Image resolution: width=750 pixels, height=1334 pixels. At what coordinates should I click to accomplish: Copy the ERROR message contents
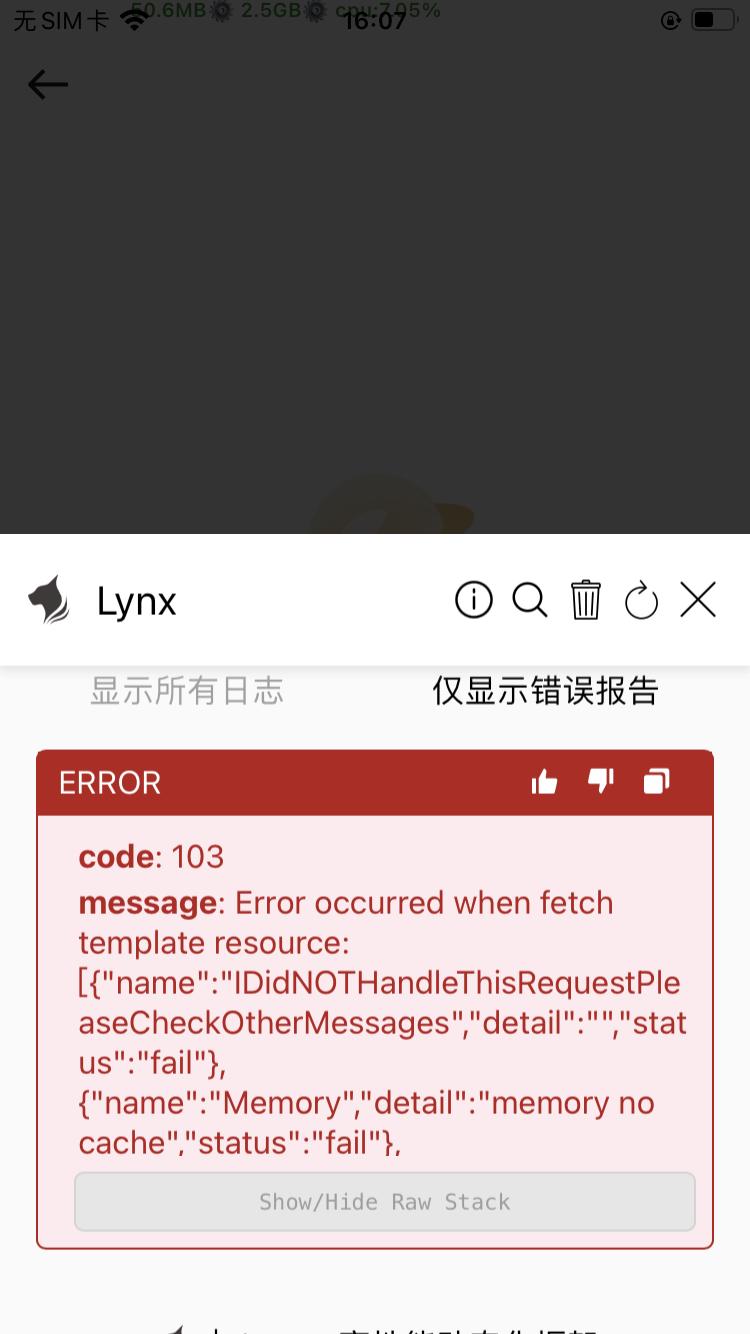click(x=656, y=782)
